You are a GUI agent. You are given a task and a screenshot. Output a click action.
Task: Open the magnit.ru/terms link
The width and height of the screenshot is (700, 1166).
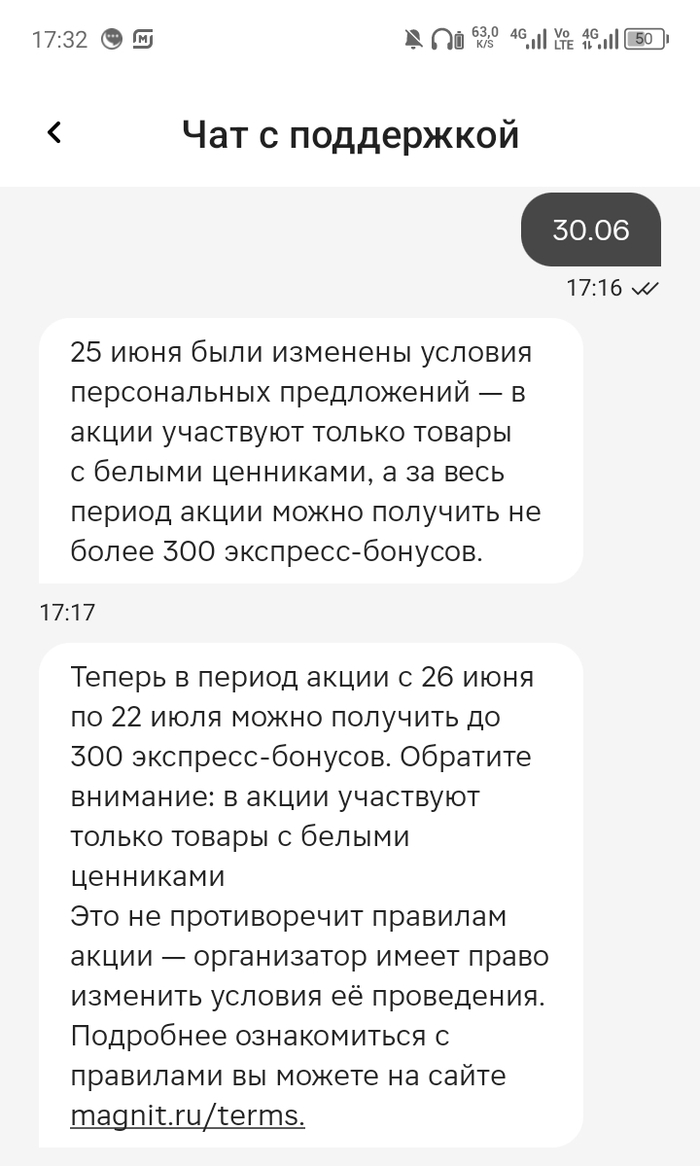pyautogui.click(x=187, y=1115)
